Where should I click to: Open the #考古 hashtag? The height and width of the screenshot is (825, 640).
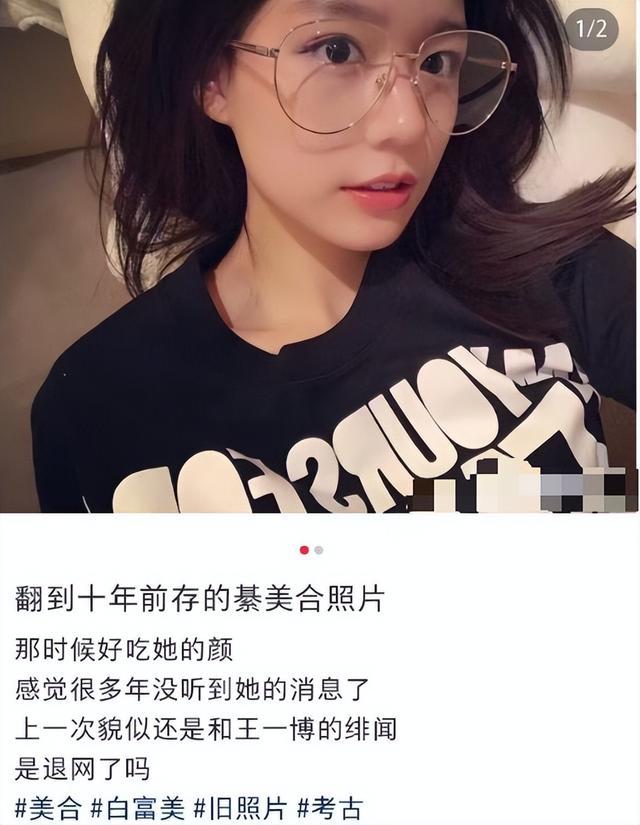click(x=331, y=808)
